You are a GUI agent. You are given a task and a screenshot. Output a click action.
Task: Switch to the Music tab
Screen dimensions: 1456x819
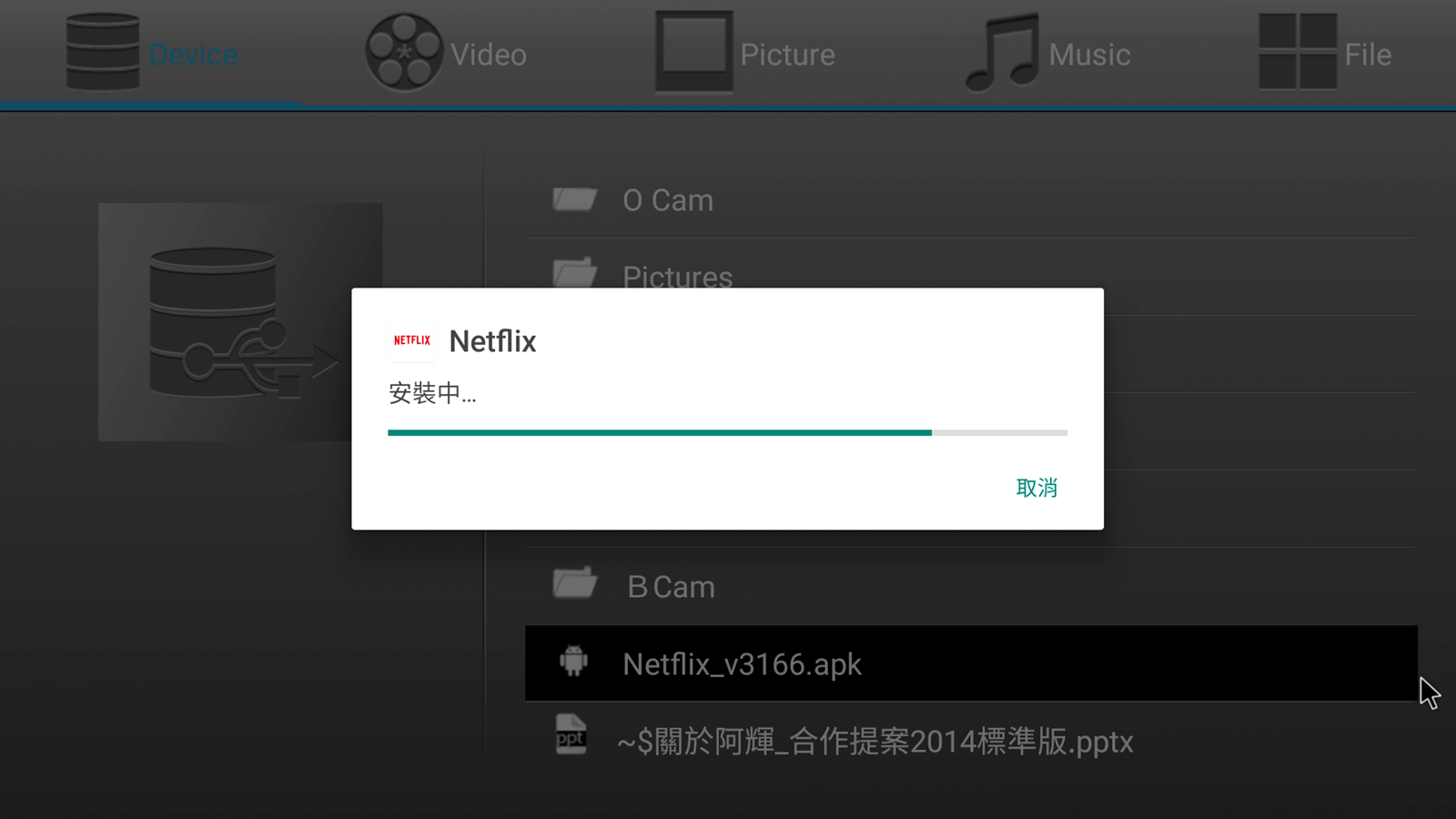(x=1048, y=54)
